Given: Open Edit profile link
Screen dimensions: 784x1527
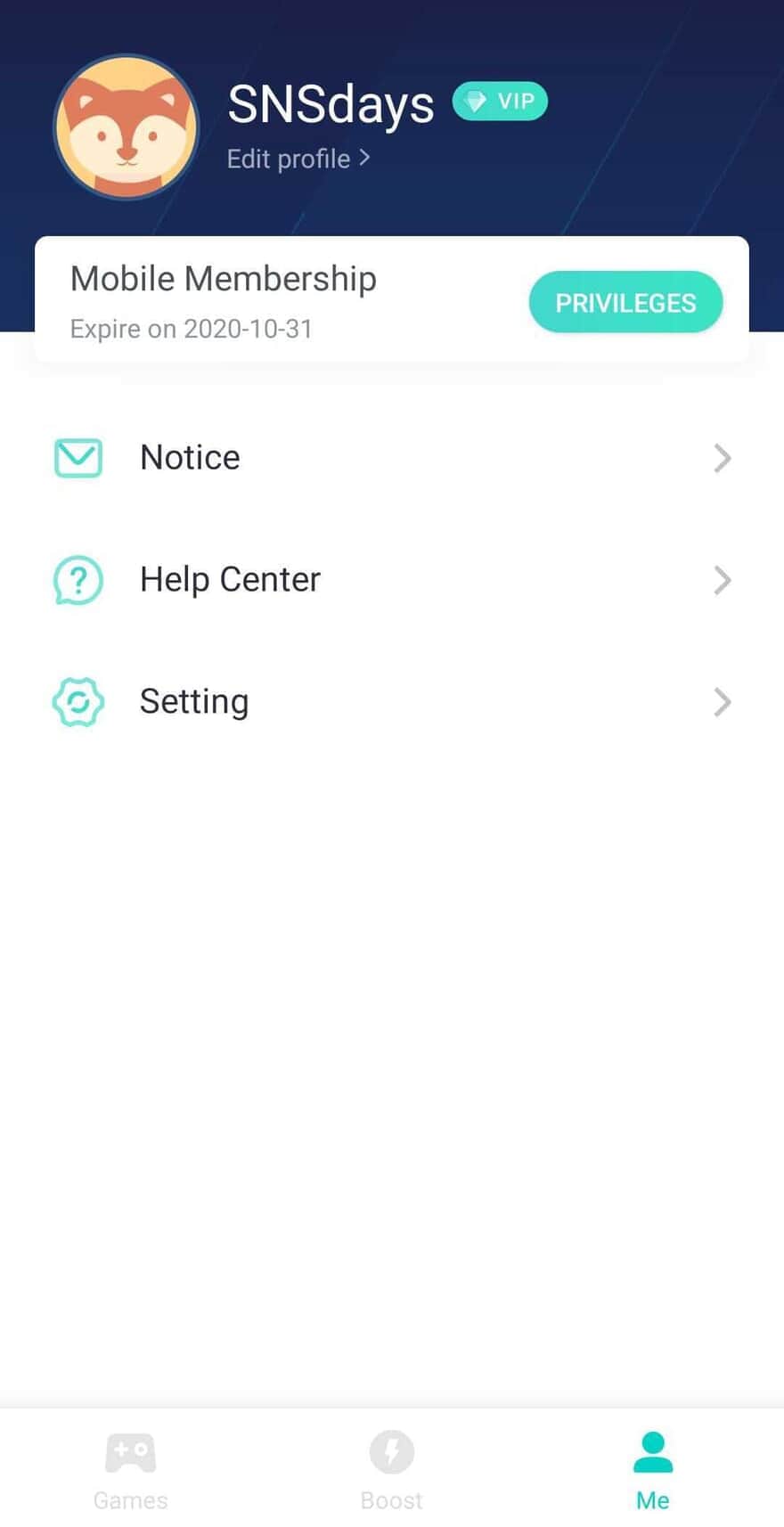Looking at the screenshot, I should coord(298,159).
